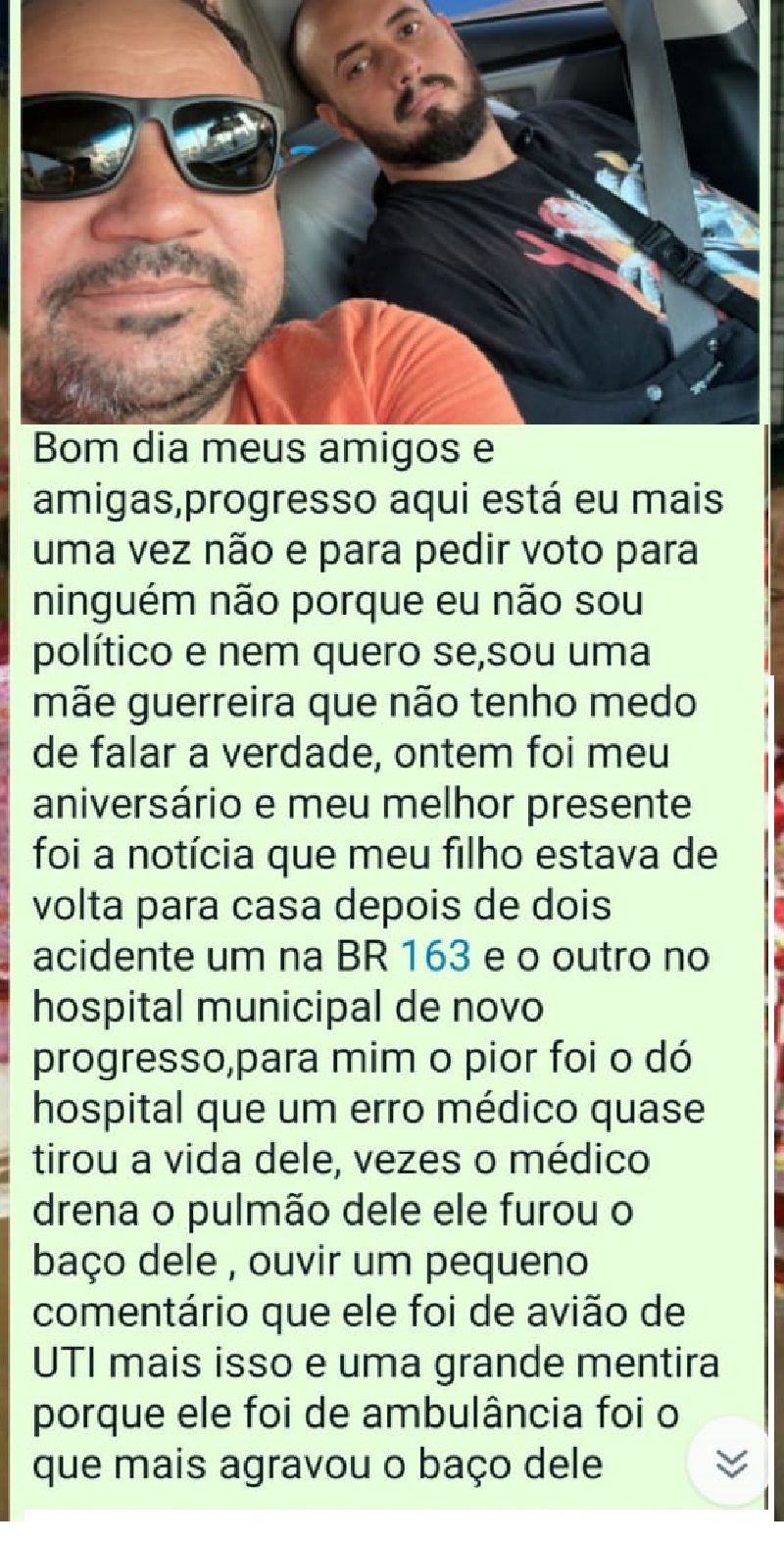Open the photo of two men in message

click(390, 211)
